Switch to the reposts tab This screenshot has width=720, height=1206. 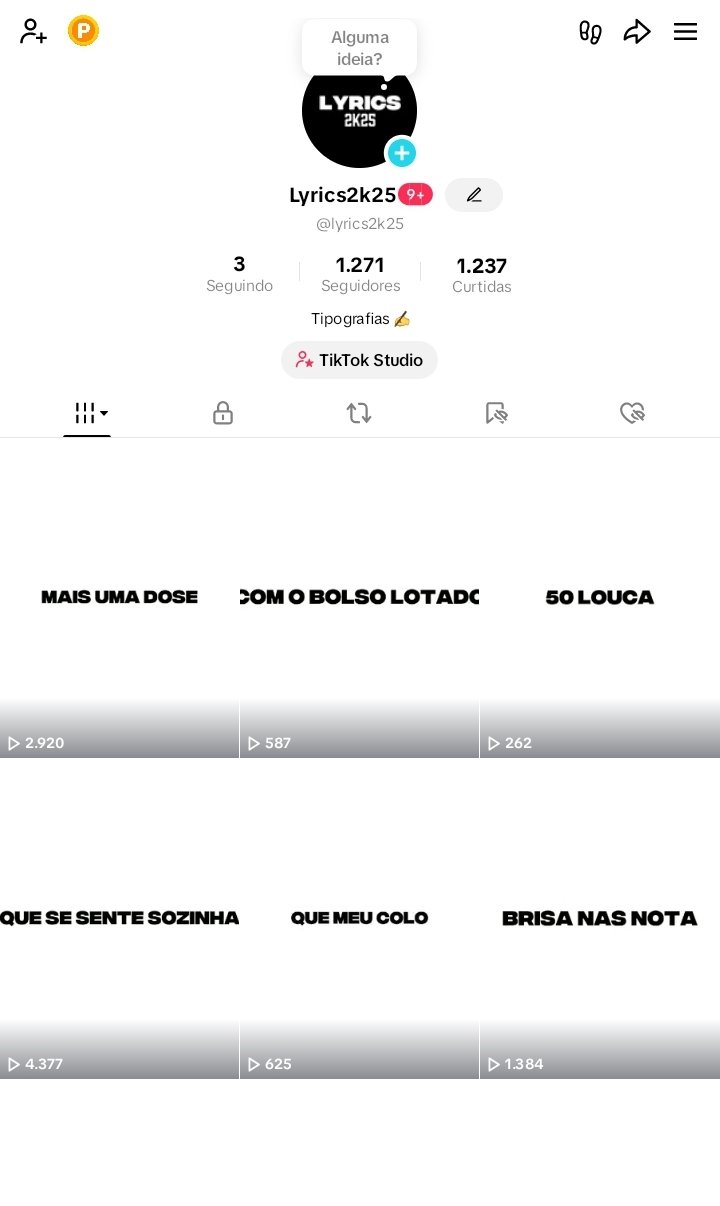pos(359,413)
